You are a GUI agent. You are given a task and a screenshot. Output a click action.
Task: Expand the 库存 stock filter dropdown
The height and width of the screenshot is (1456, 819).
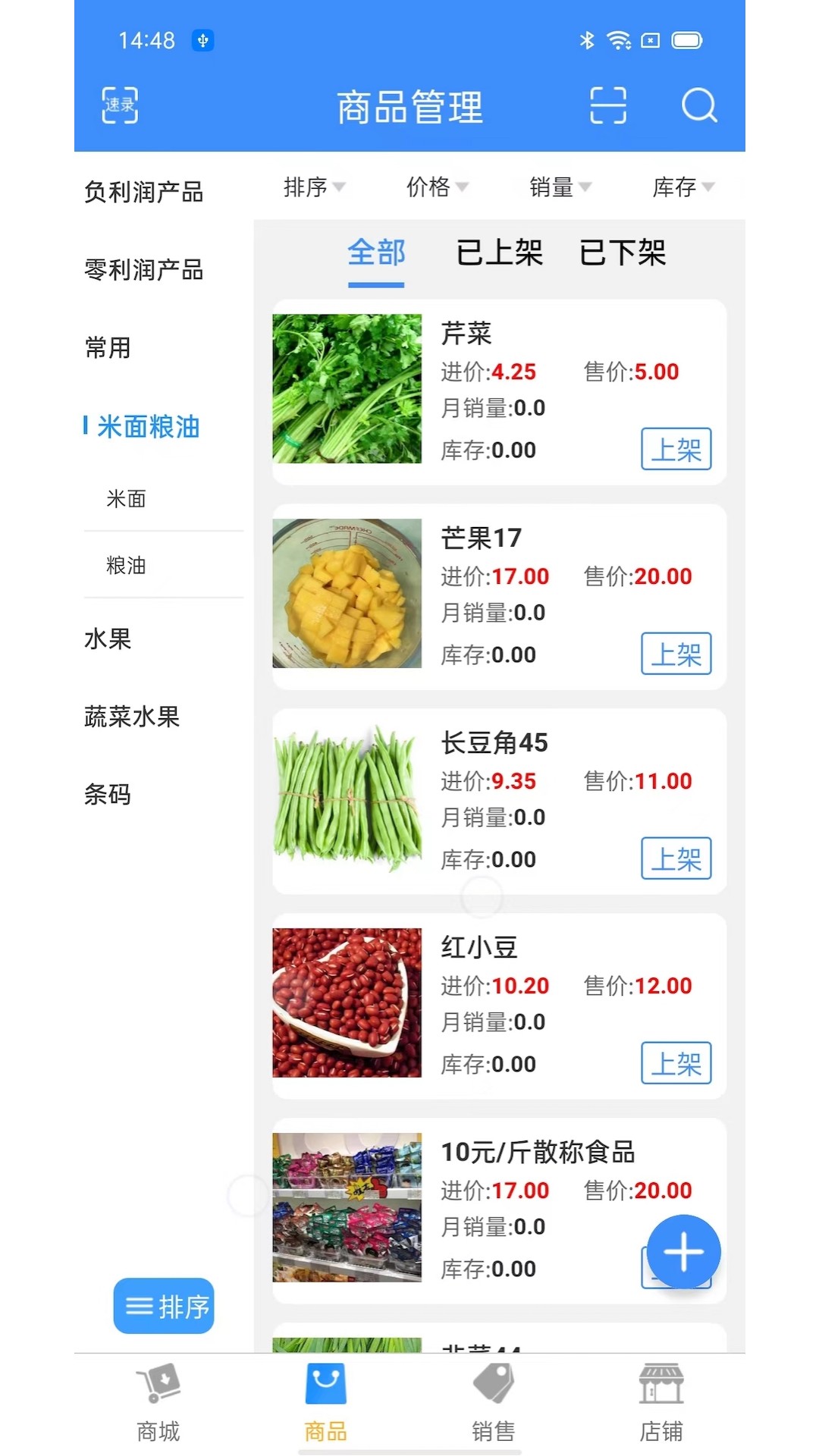click(680, 188)
